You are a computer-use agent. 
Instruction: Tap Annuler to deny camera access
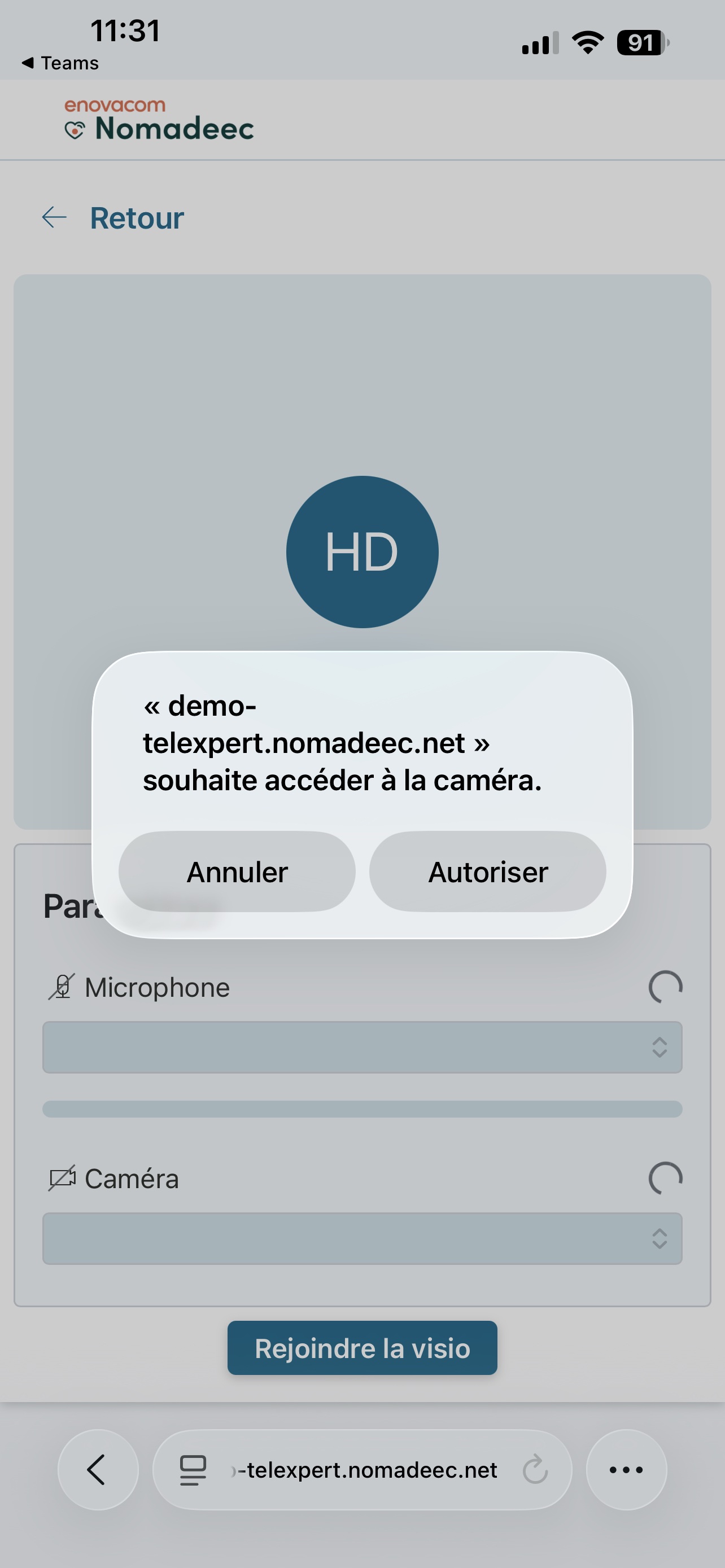[237, 871]
